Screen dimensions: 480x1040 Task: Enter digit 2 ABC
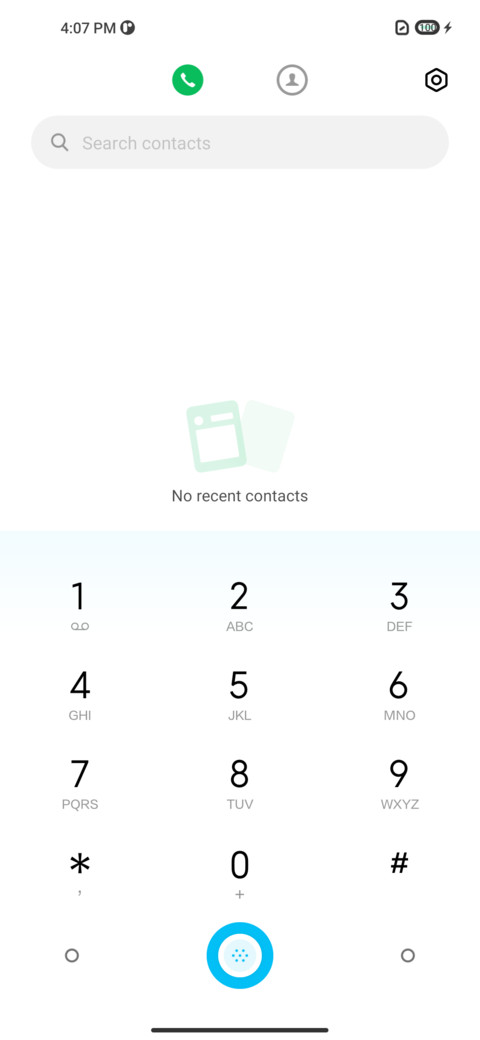[x=239, y=607]
